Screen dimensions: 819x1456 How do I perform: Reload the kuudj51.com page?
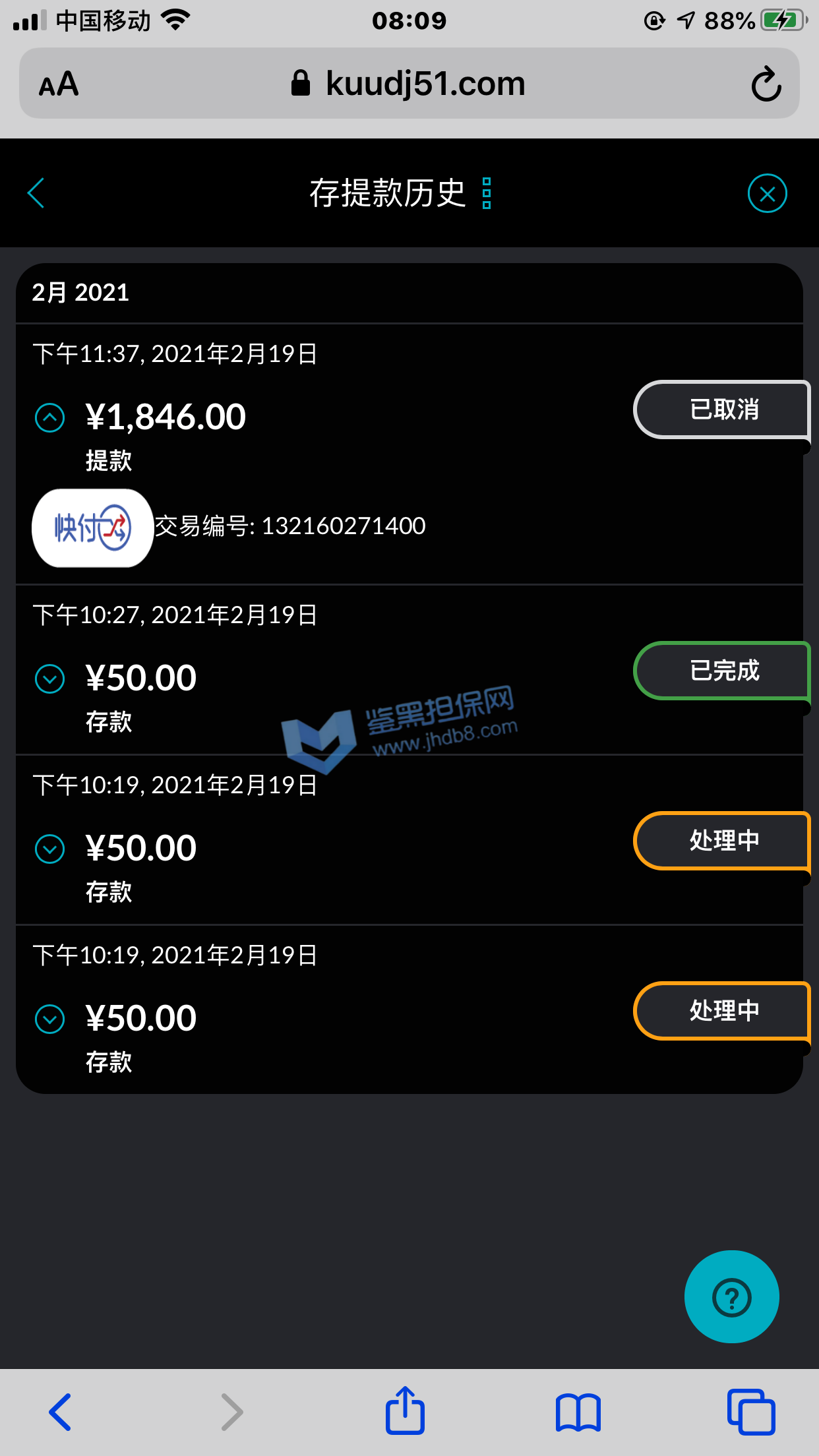coord(766,84)
